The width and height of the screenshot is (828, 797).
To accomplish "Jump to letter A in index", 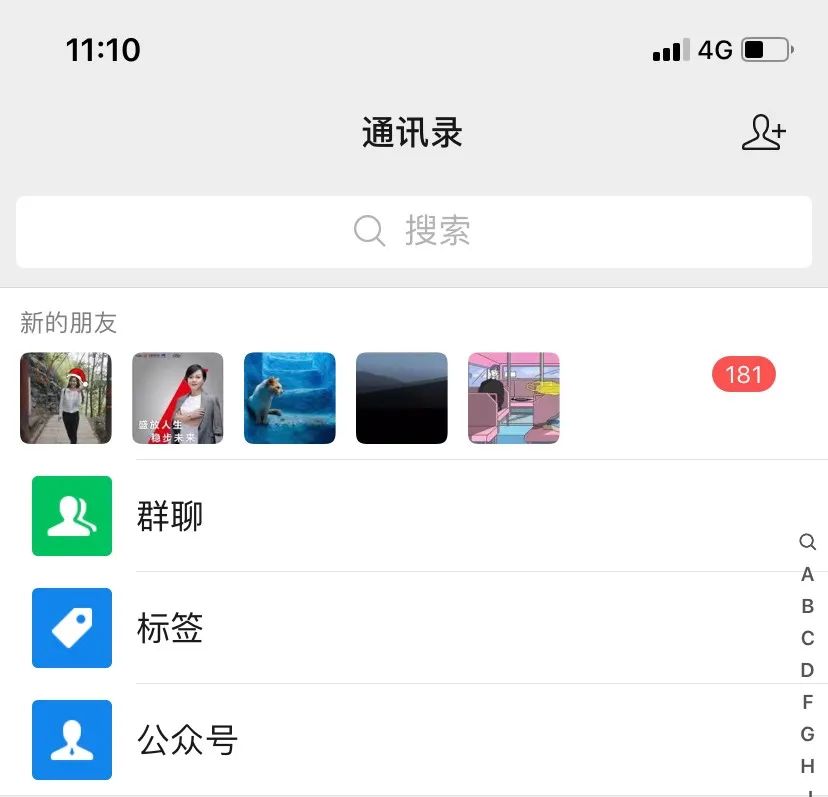I will 808,575.
